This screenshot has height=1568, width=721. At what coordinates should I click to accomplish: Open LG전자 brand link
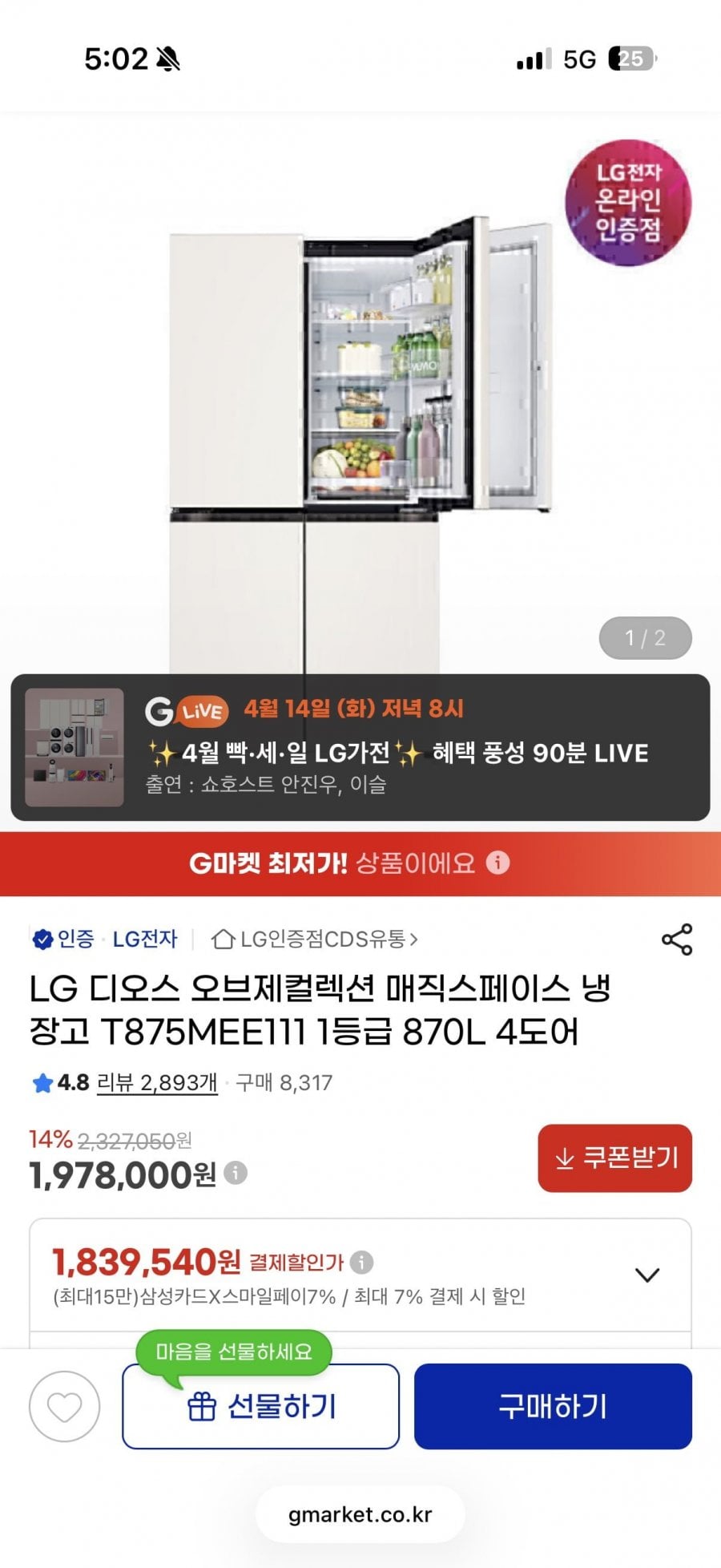(144, 939)
